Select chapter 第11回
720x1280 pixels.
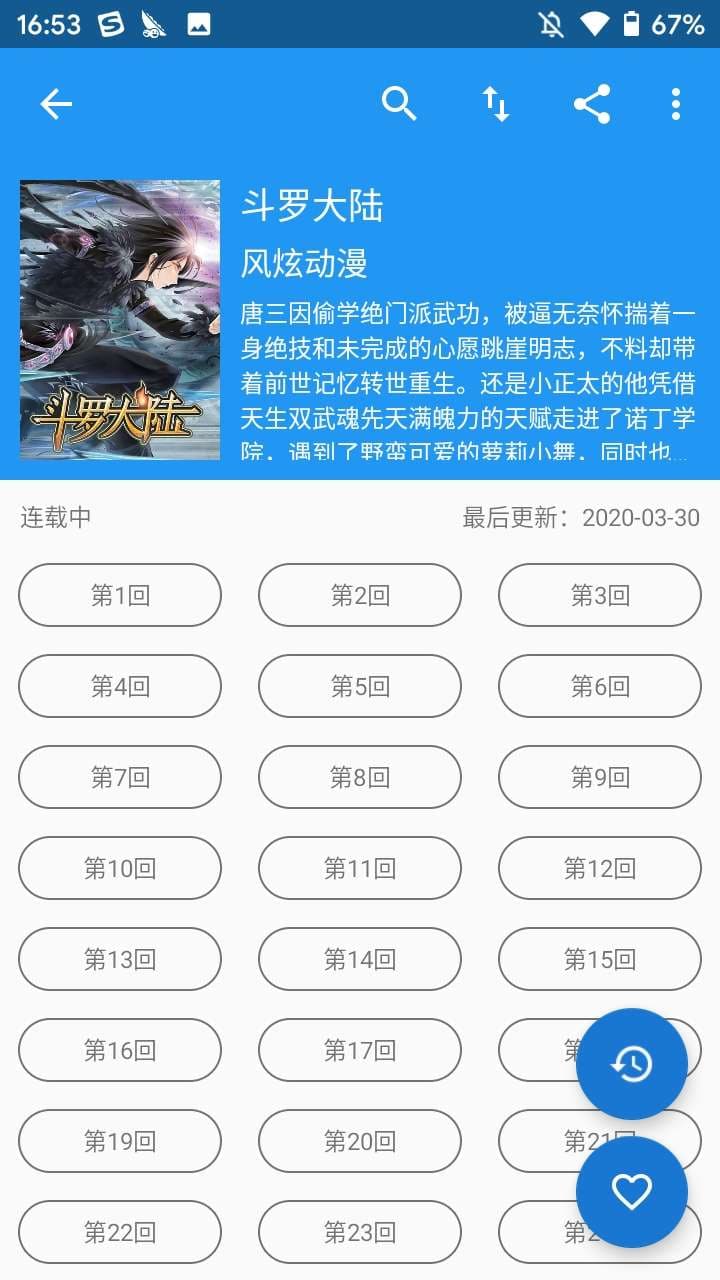click(360, 868)
